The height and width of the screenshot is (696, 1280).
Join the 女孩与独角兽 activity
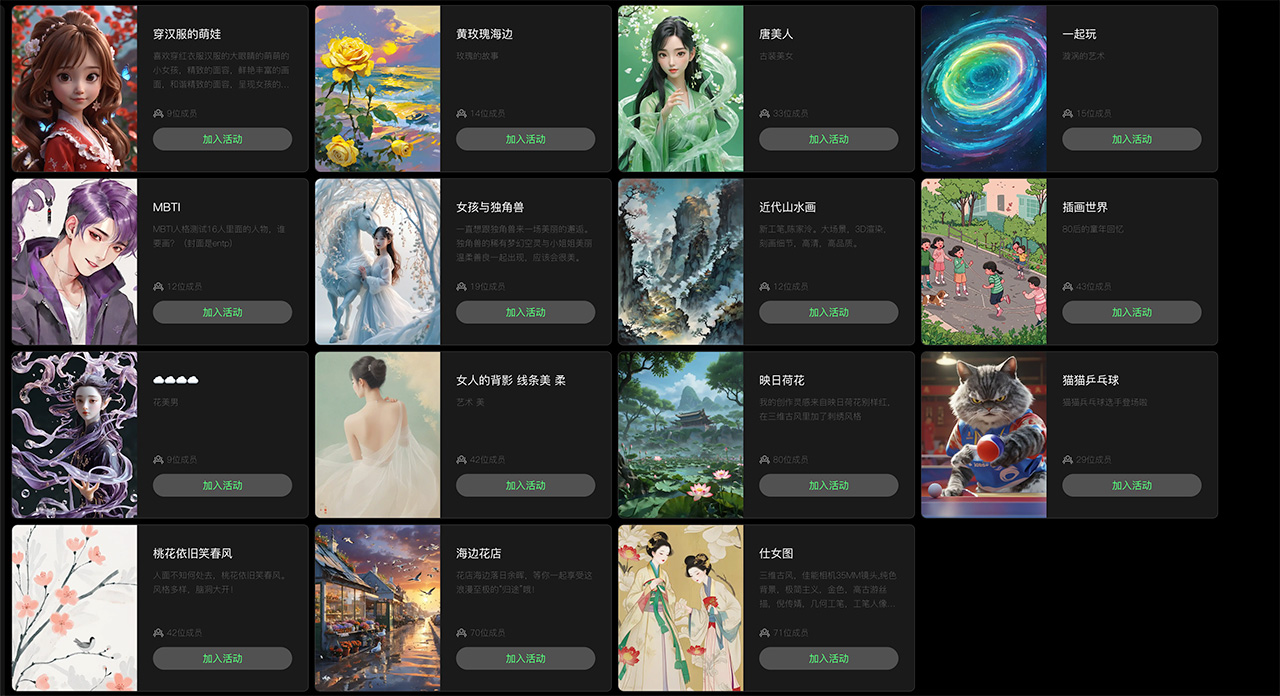525,312
